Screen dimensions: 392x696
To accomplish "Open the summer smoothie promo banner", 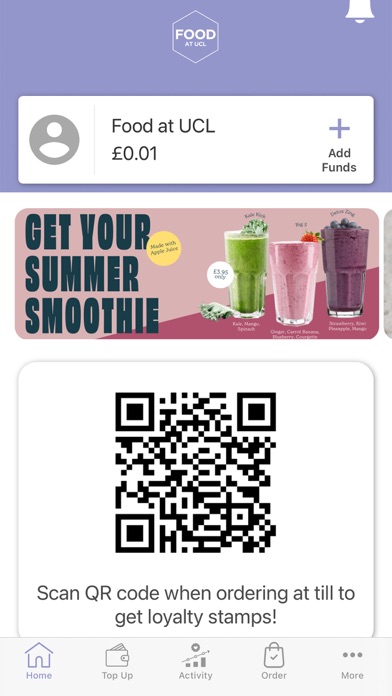I will point(197,273).
